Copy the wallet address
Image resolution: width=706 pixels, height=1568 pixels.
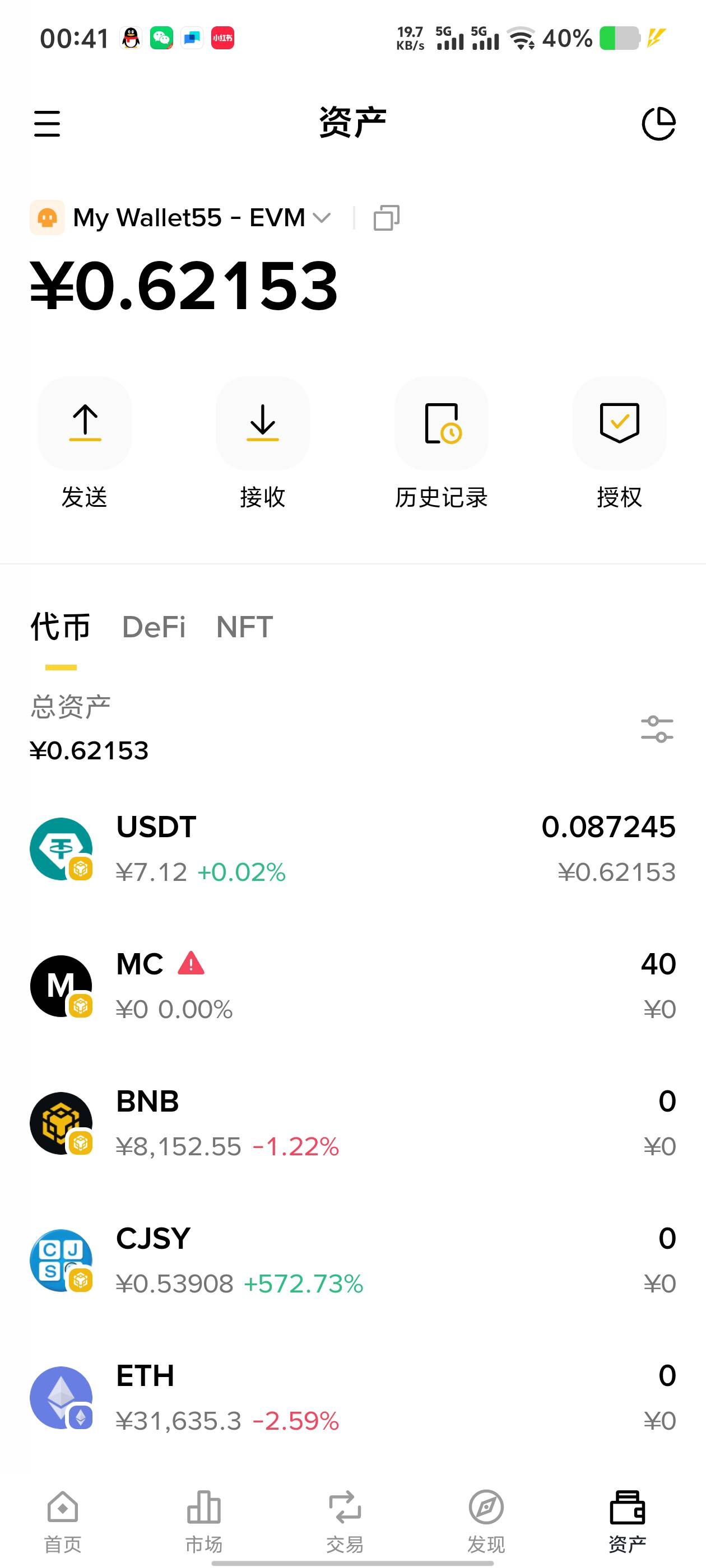point(386,218)
